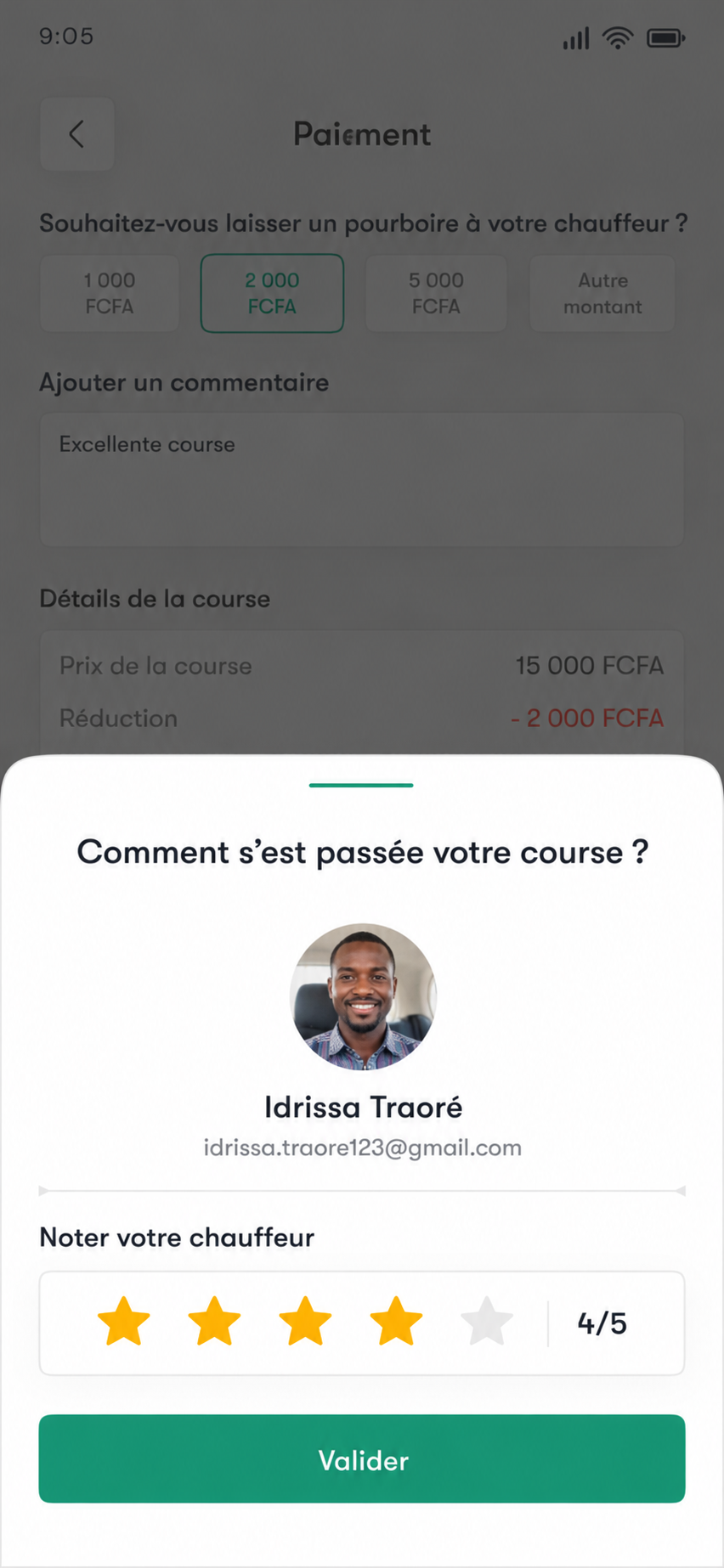This screenshot has height=1568, width=724.
Task: Rate the driver one star
Action: (124, 1322)
